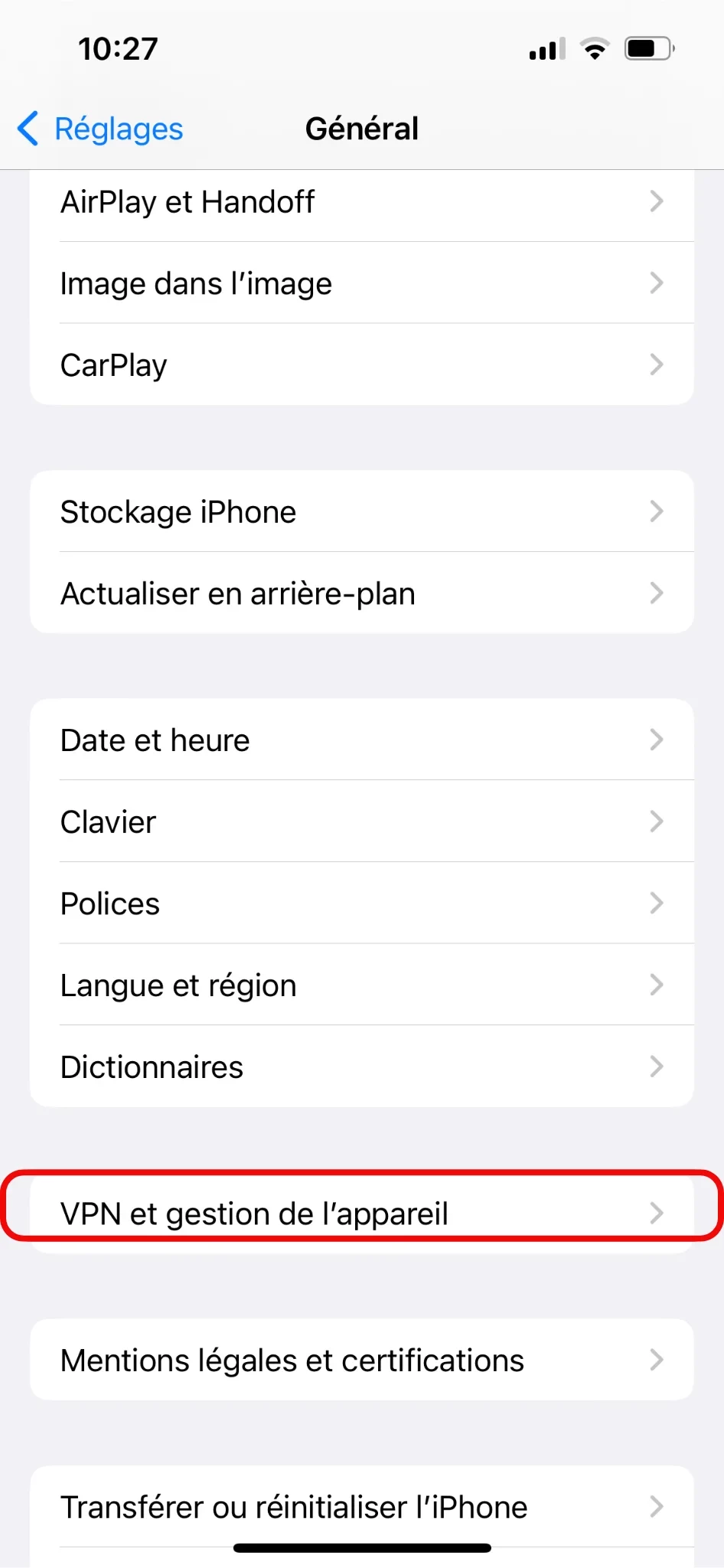The image size is (724, 1568).
Task: Open Clavier settings
Action: (x=361, y=822)
